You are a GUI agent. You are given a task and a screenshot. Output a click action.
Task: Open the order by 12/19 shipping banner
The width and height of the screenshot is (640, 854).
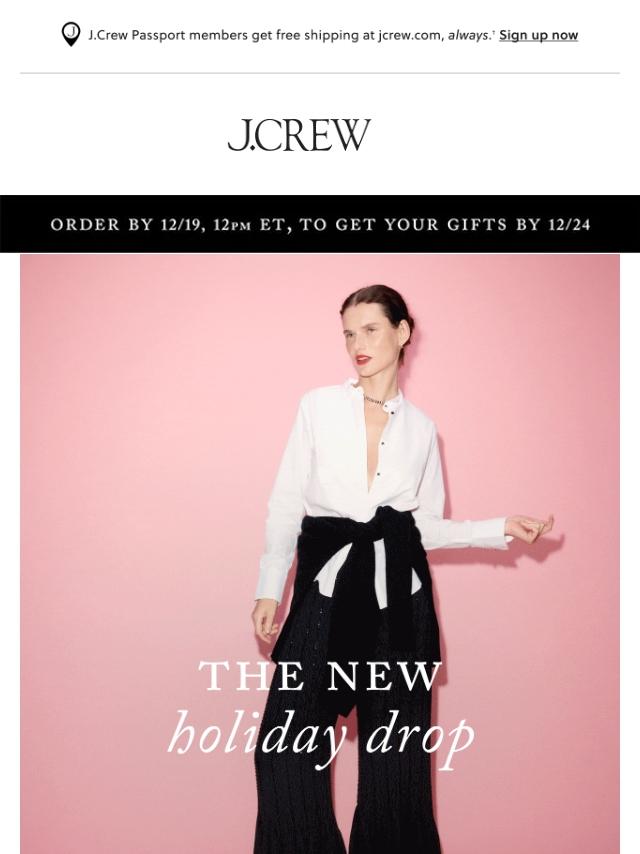click(x=320, y=224)
